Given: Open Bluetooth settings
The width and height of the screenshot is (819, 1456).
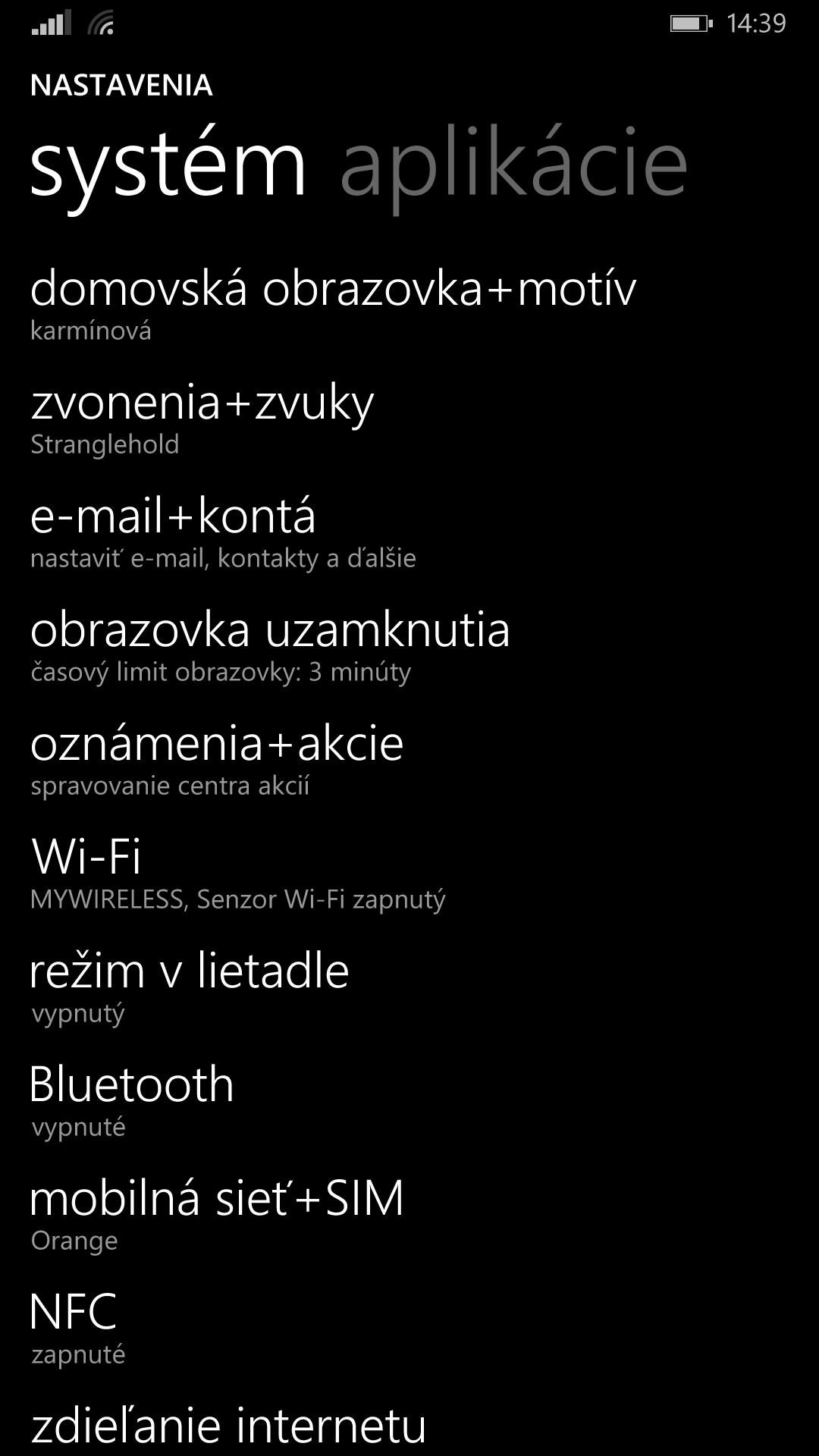Looking at the screenshot, I should [409, 1099].
